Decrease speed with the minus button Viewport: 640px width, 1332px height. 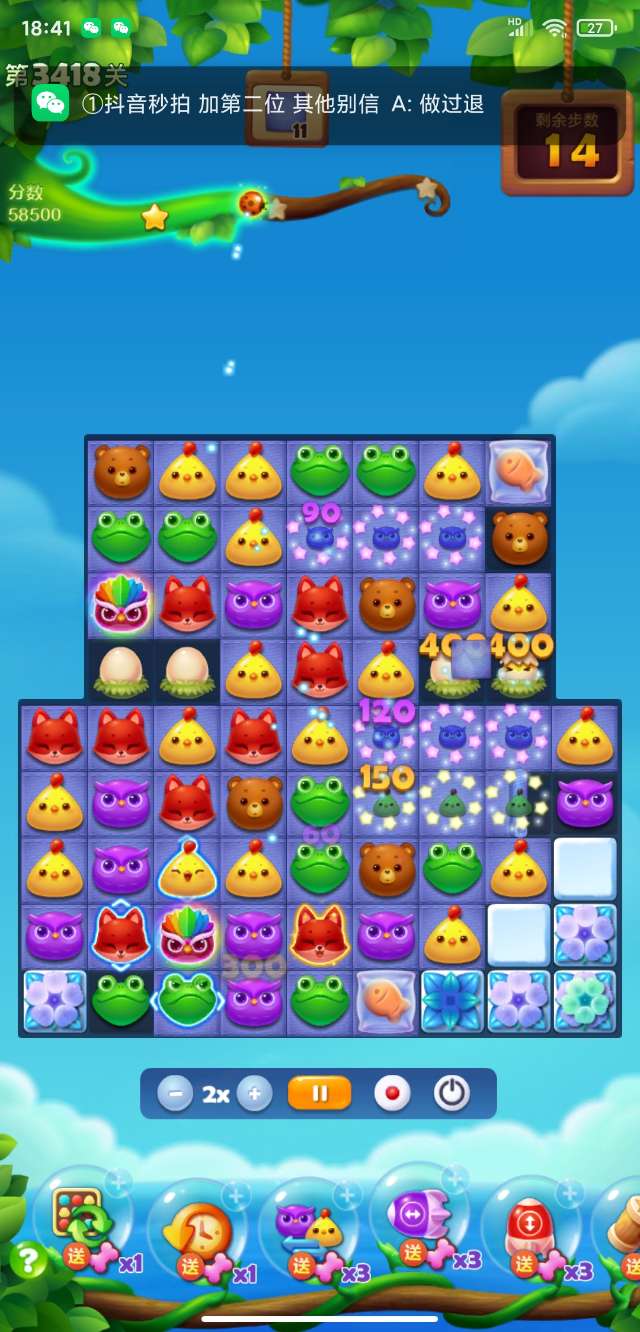[175, 1094]
